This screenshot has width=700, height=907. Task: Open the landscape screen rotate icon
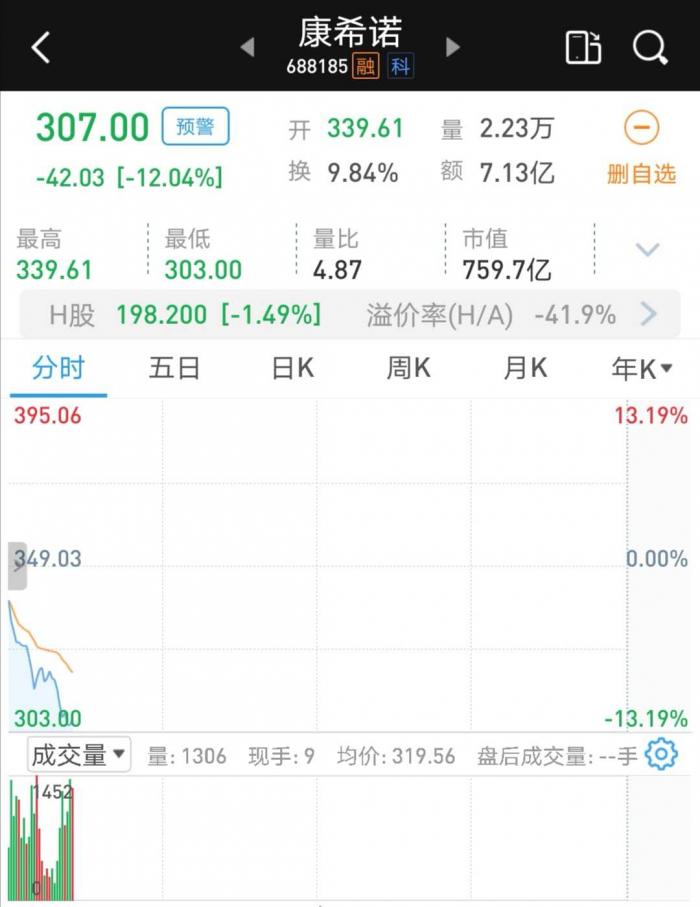point(582,47)
